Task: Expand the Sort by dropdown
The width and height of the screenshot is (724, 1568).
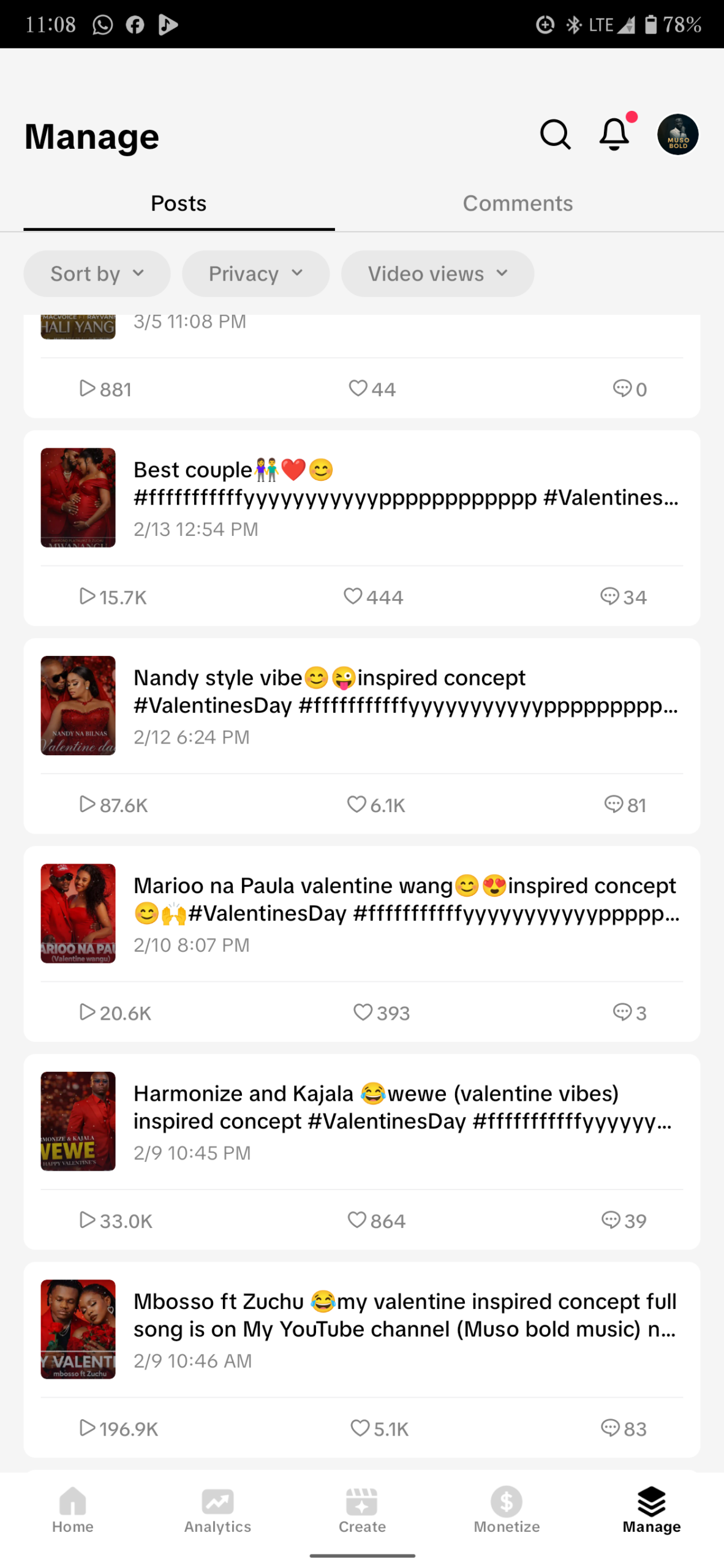Action: point(97,274)
